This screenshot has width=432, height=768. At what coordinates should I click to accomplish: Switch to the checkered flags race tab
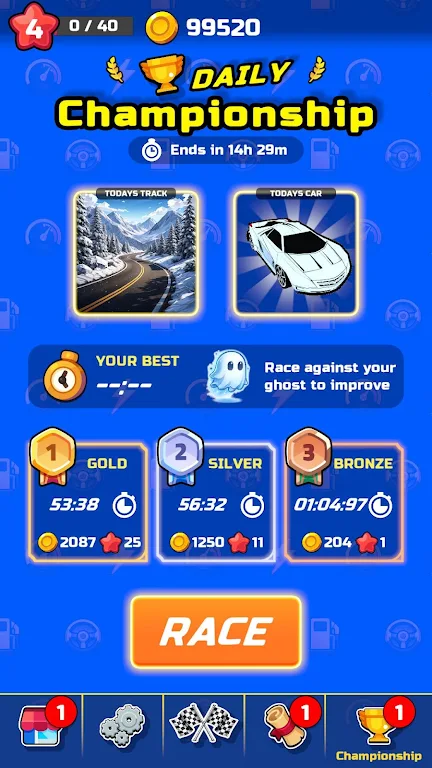point(203,726)
